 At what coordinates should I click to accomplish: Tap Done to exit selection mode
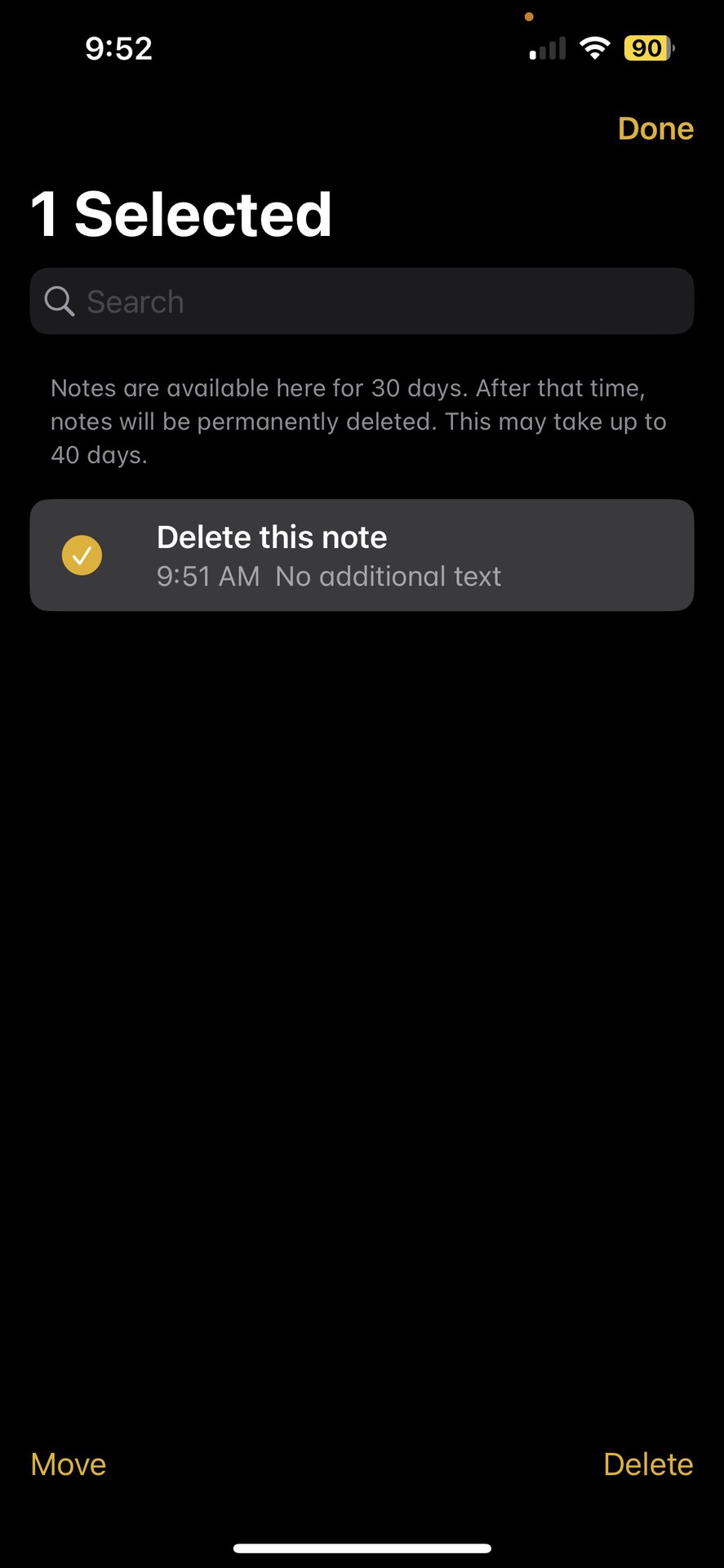(x=655, y=129)
